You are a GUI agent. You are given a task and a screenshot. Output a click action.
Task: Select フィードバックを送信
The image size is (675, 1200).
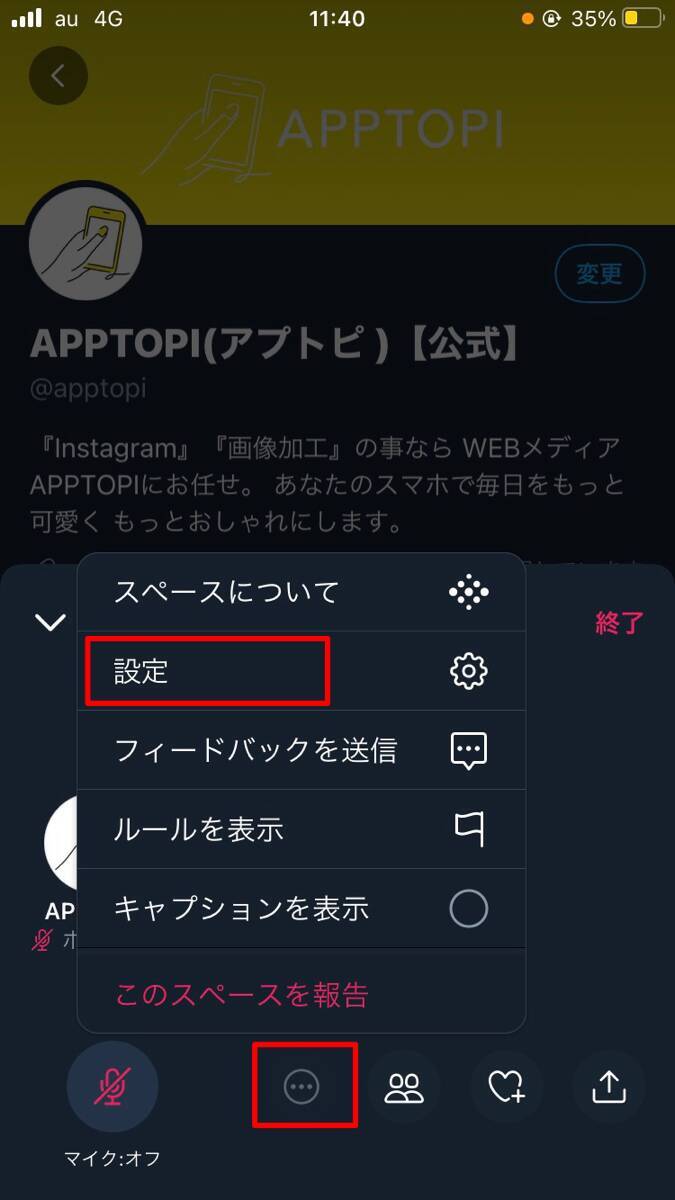300,750
